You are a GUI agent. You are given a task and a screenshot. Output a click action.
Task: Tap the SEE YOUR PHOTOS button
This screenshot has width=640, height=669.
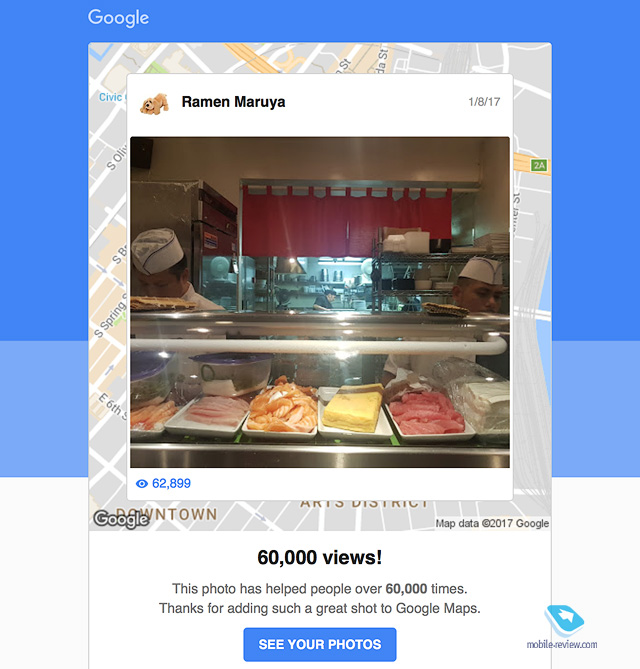(320, 644)
